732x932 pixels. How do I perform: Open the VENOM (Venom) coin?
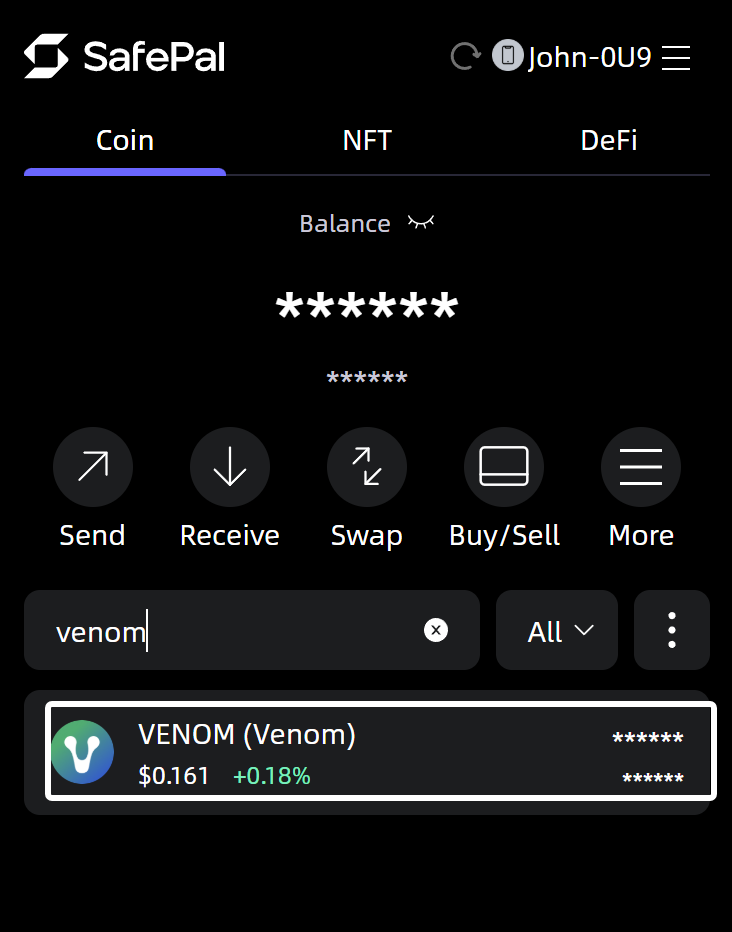pyautogui.click(x=381, y=752)
